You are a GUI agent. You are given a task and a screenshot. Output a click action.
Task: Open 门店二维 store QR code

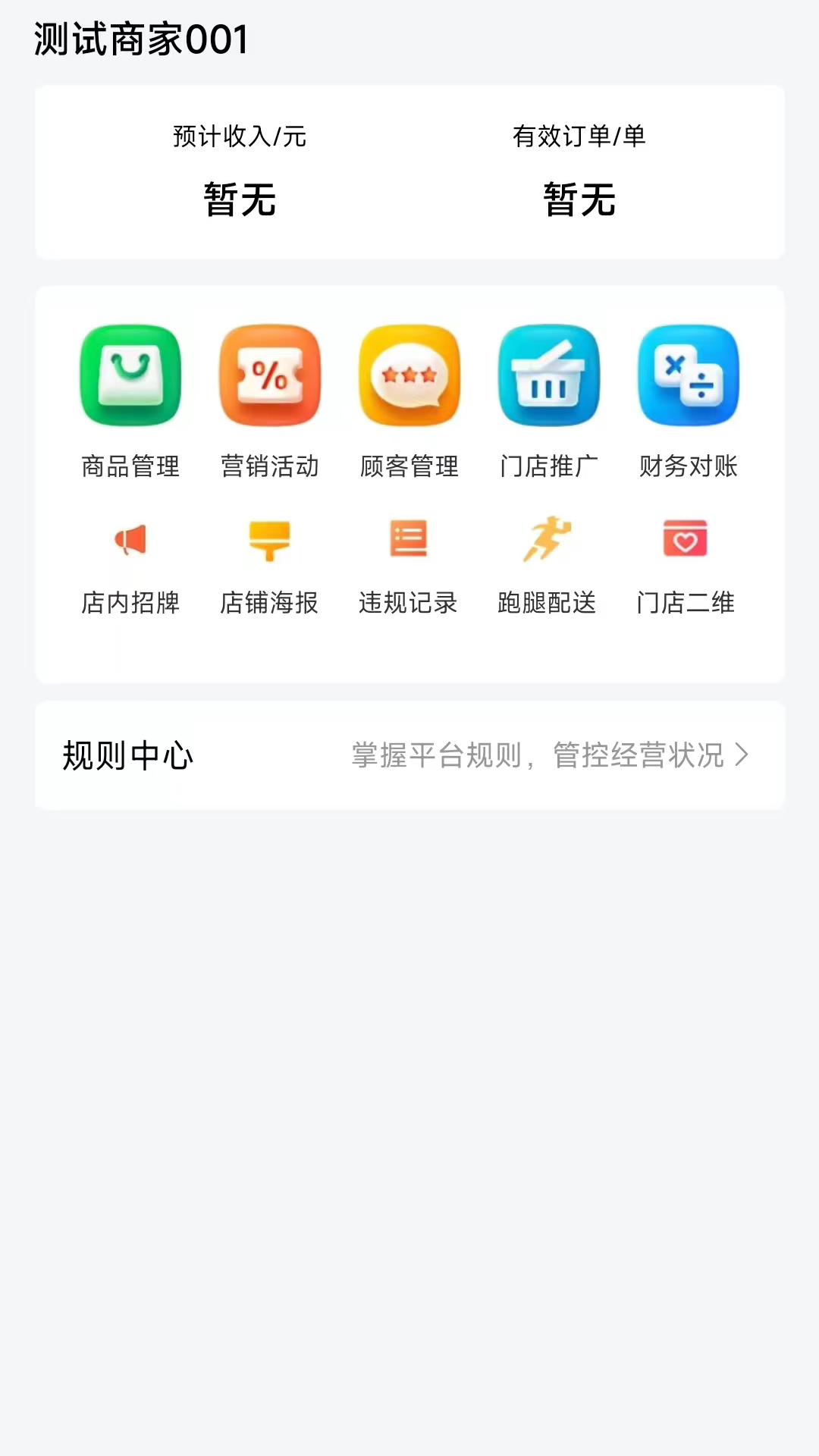(686, 565)
